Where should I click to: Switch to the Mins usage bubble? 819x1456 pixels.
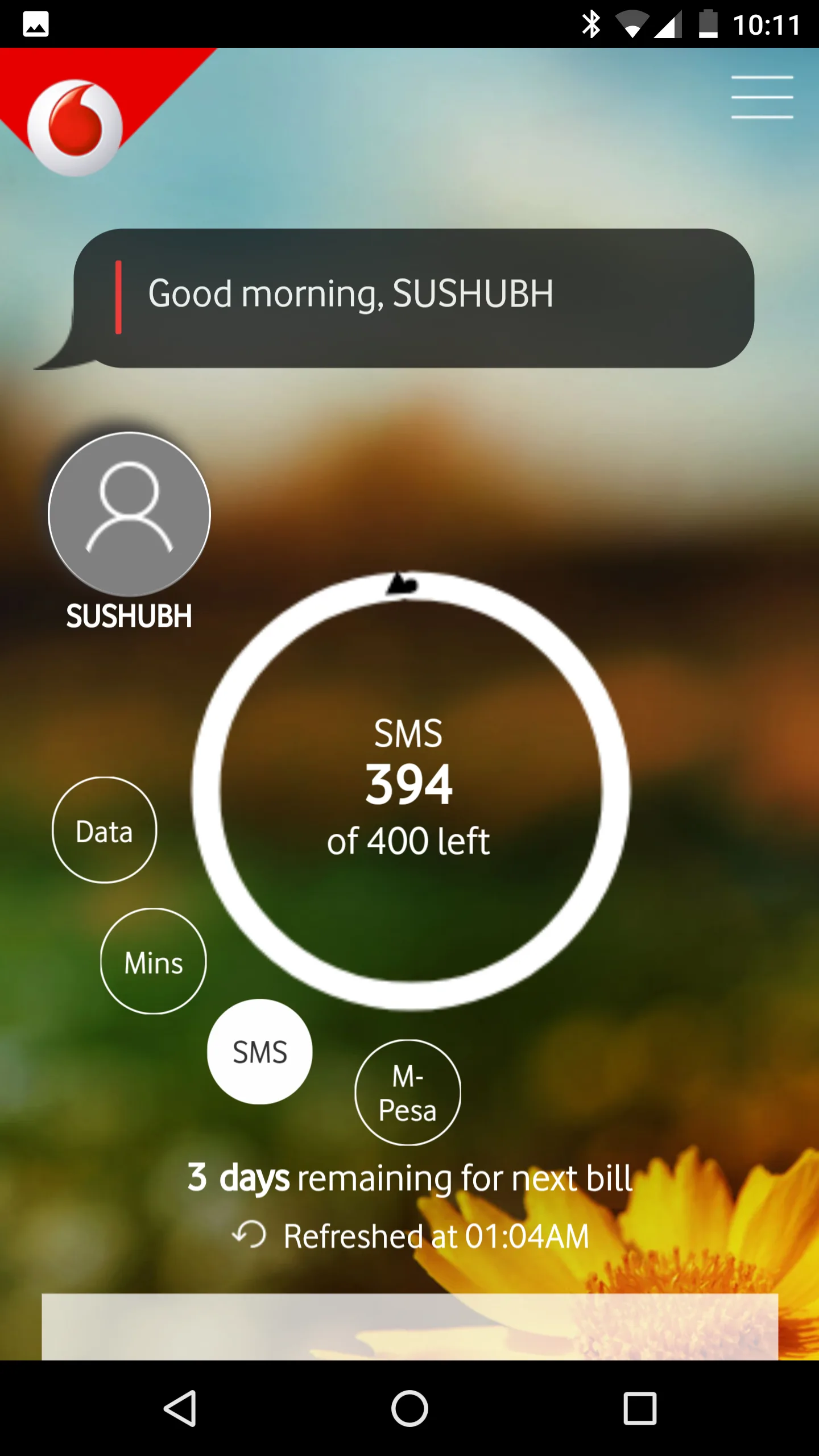[x=154, y=962]
